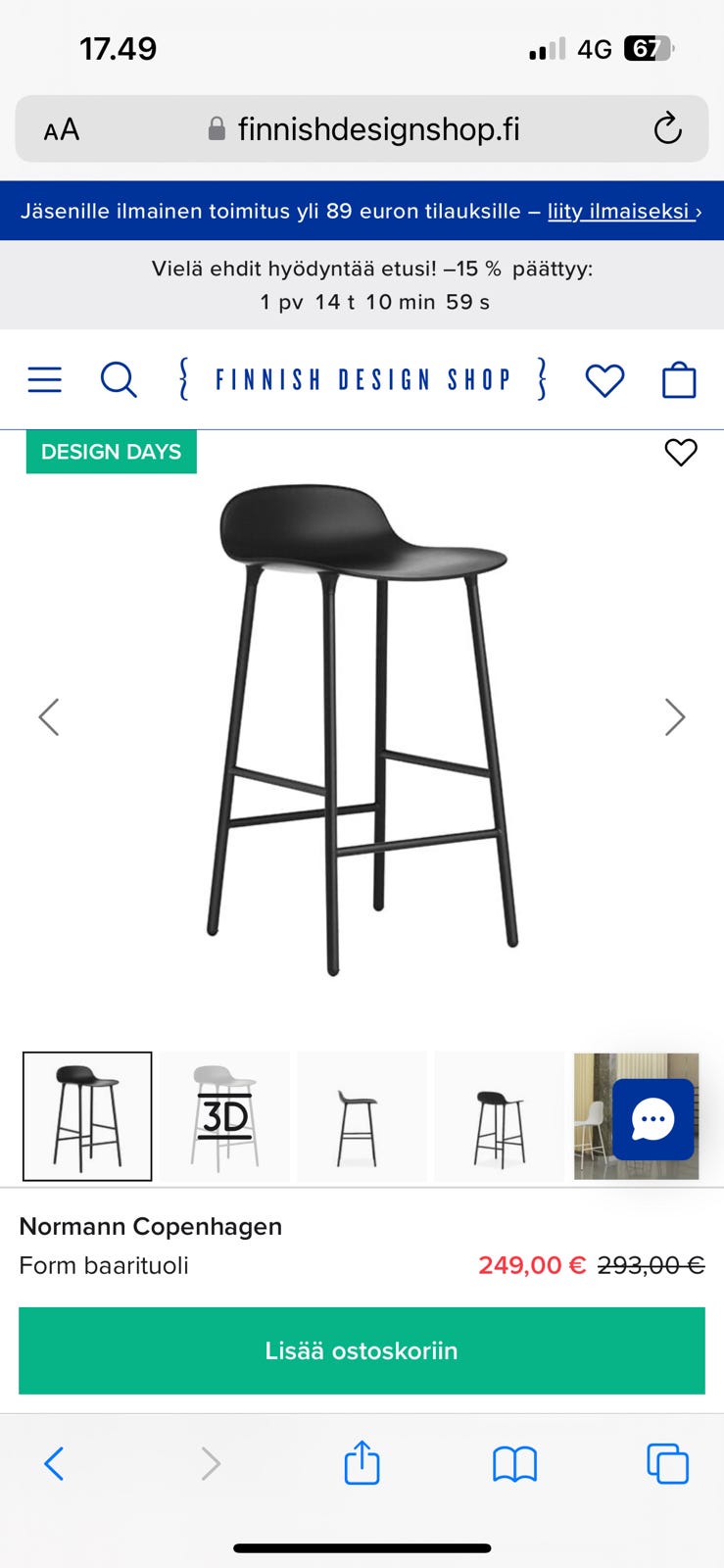
Task: Select the fourth product thumbnail
Action: (x=499, y=1116)
